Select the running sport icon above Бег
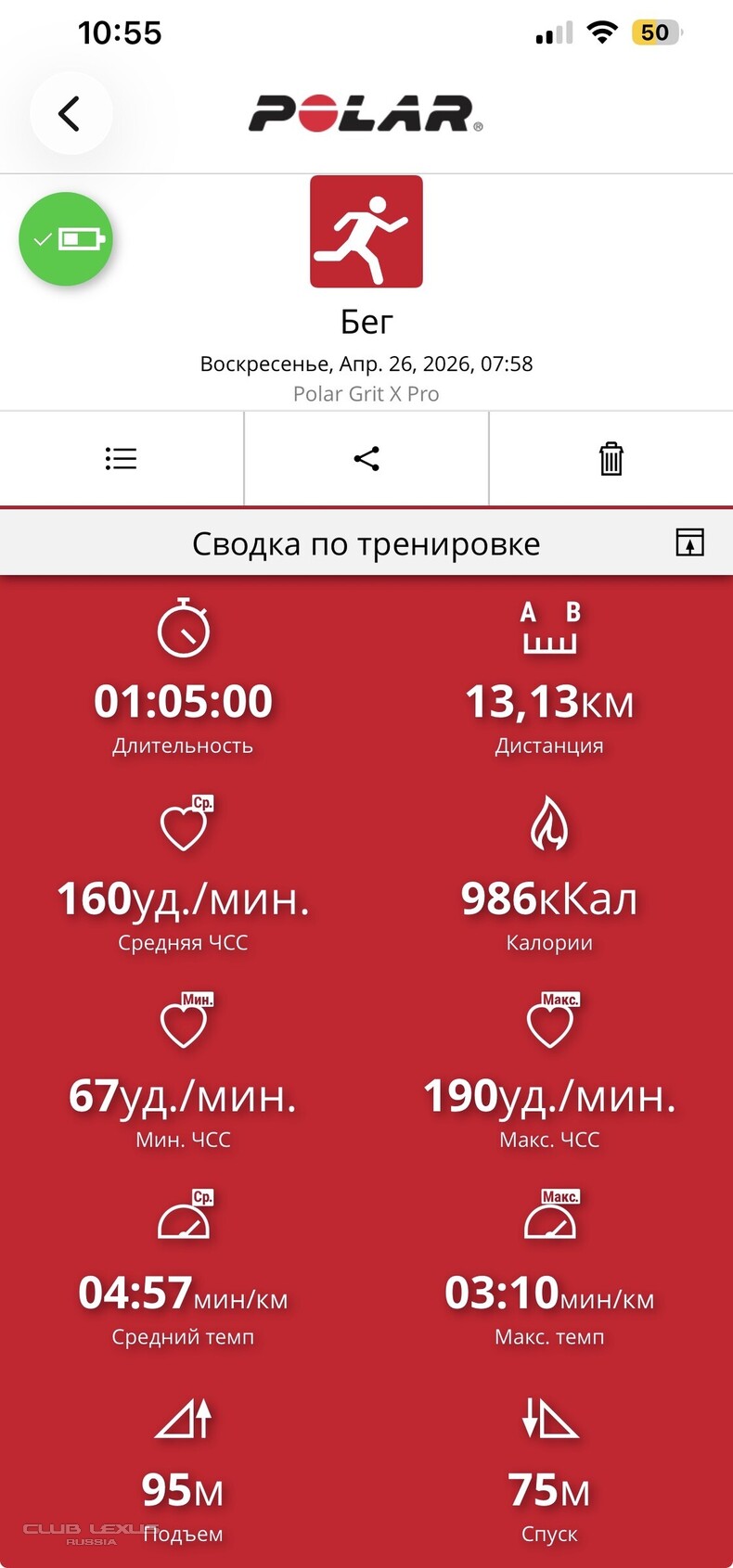This screenshot has width=733, height=1568. pyautogui.click(x=366, y=232)
